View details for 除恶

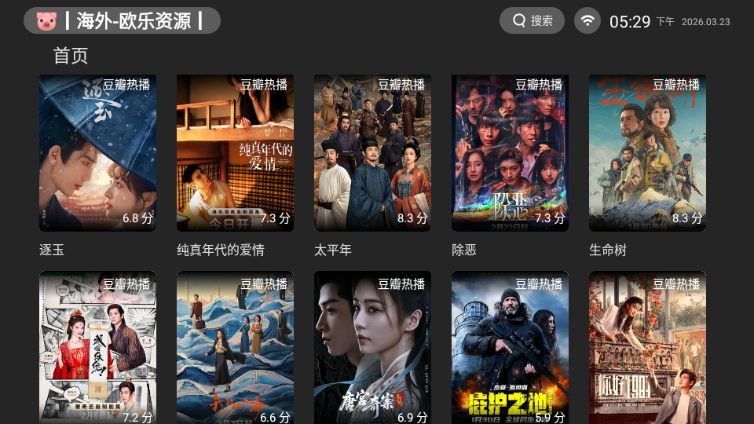tap(510, 153)
